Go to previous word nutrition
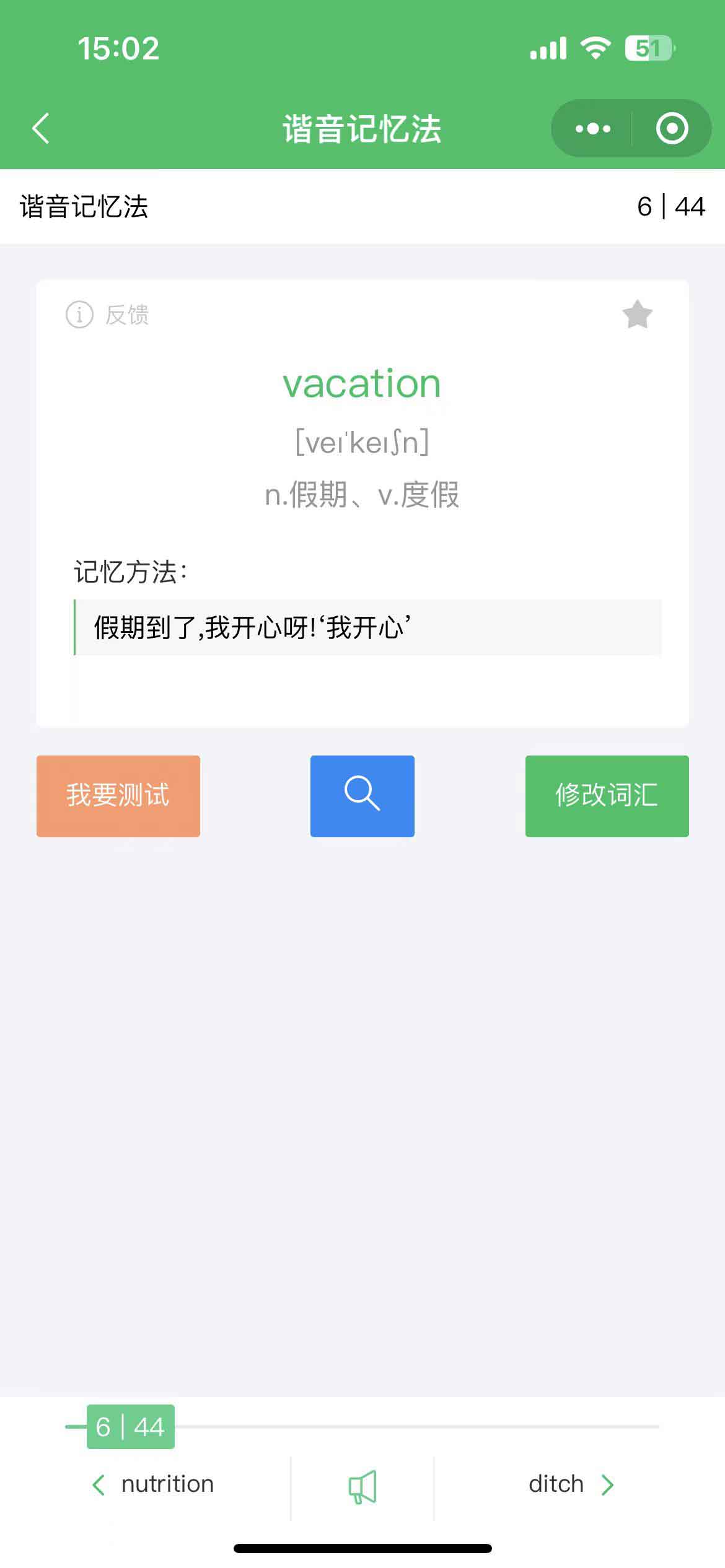 tap(153, 1484)
